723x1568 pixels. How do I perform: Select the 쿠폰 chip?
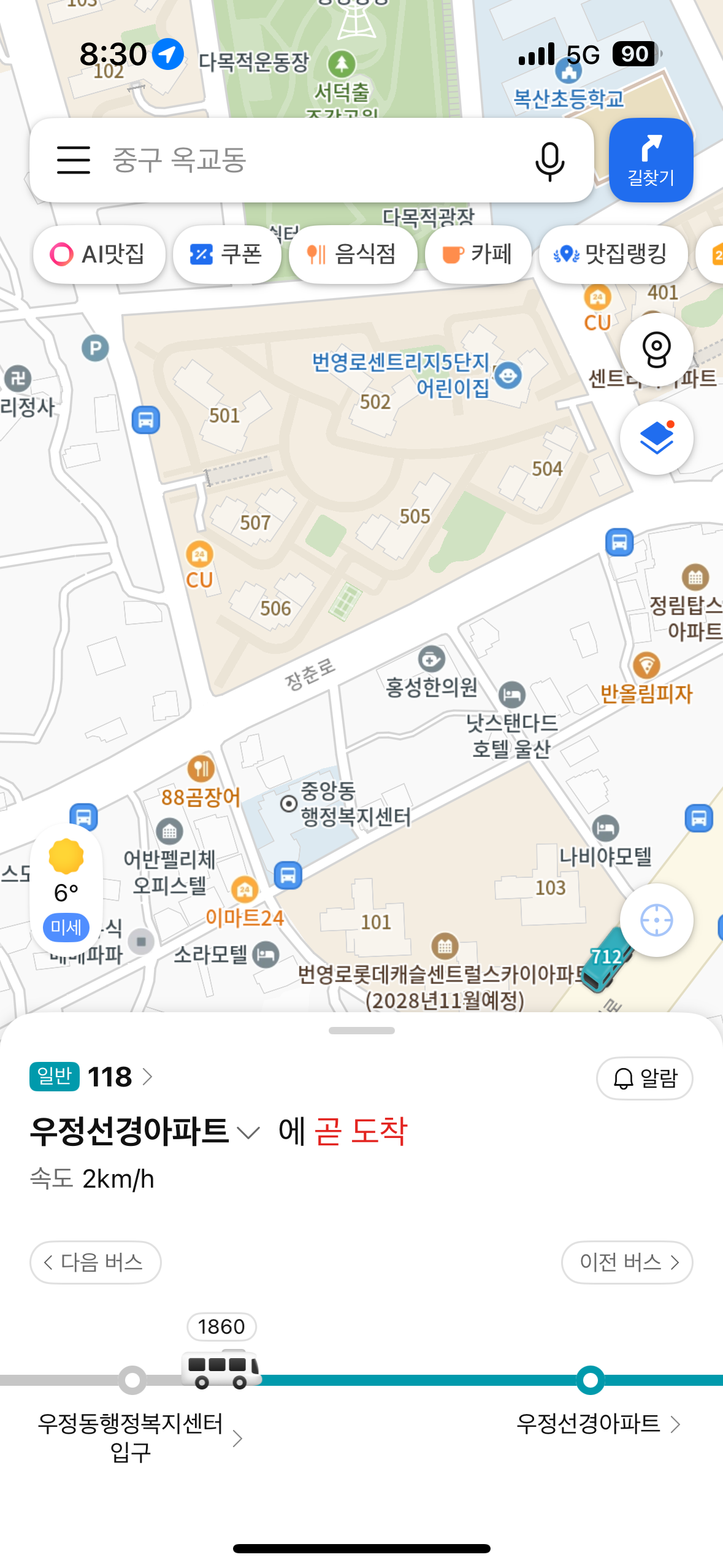tap(227, 254)
